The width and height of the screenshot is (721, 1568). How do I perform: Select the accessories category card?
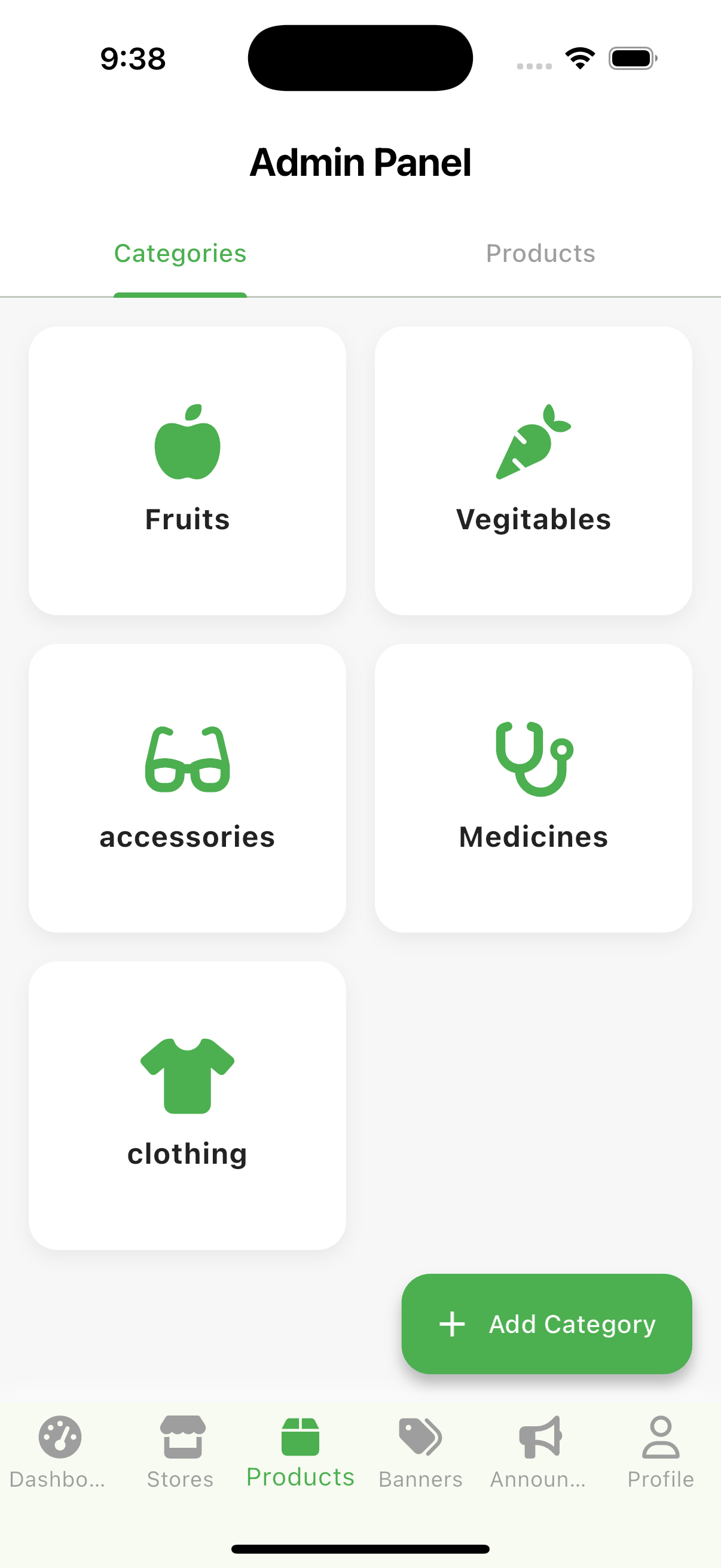[x=187, y=788]
